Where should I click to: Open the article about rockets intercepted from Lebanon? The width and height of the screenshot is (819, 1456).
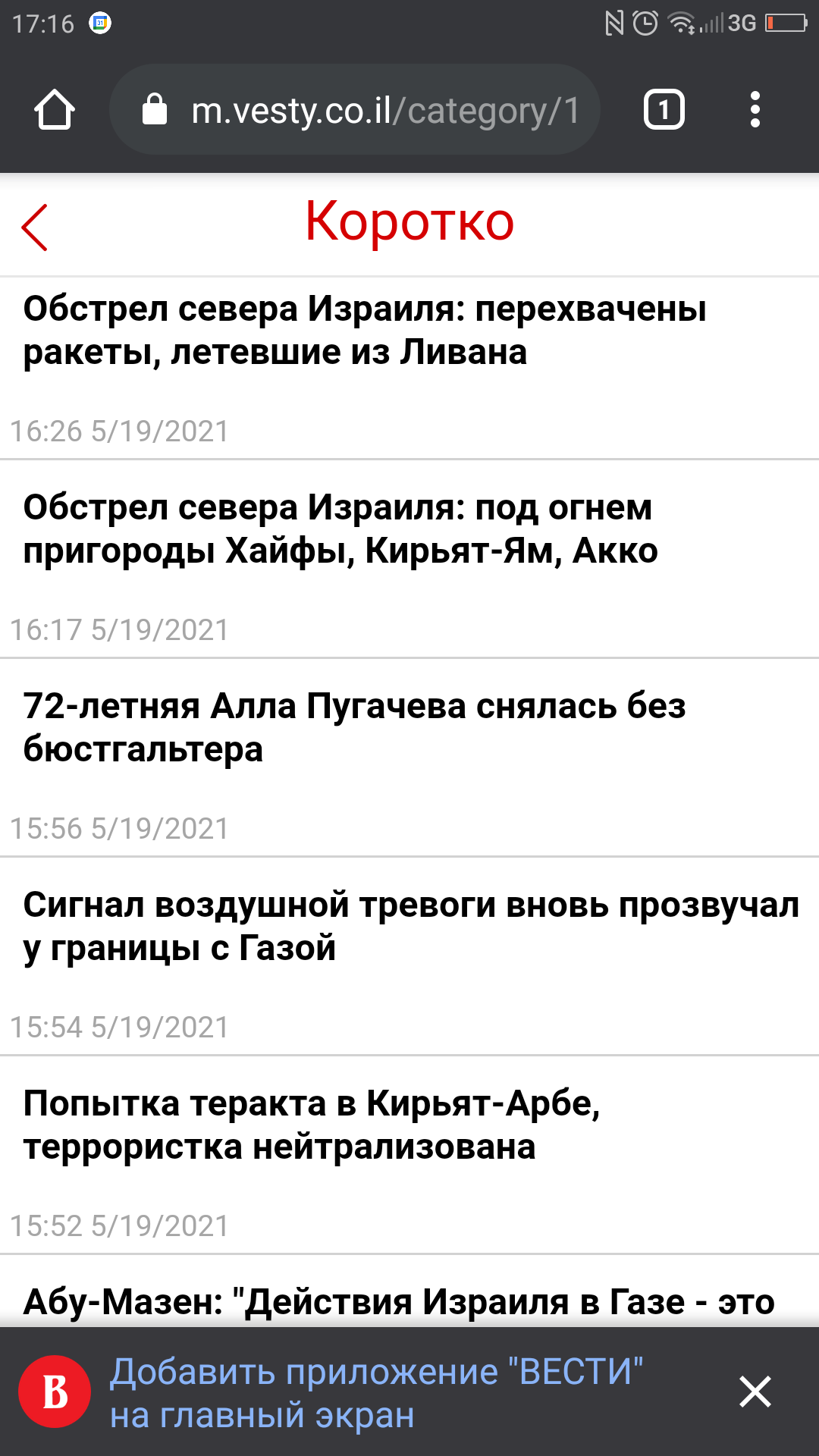click(365, 330)
